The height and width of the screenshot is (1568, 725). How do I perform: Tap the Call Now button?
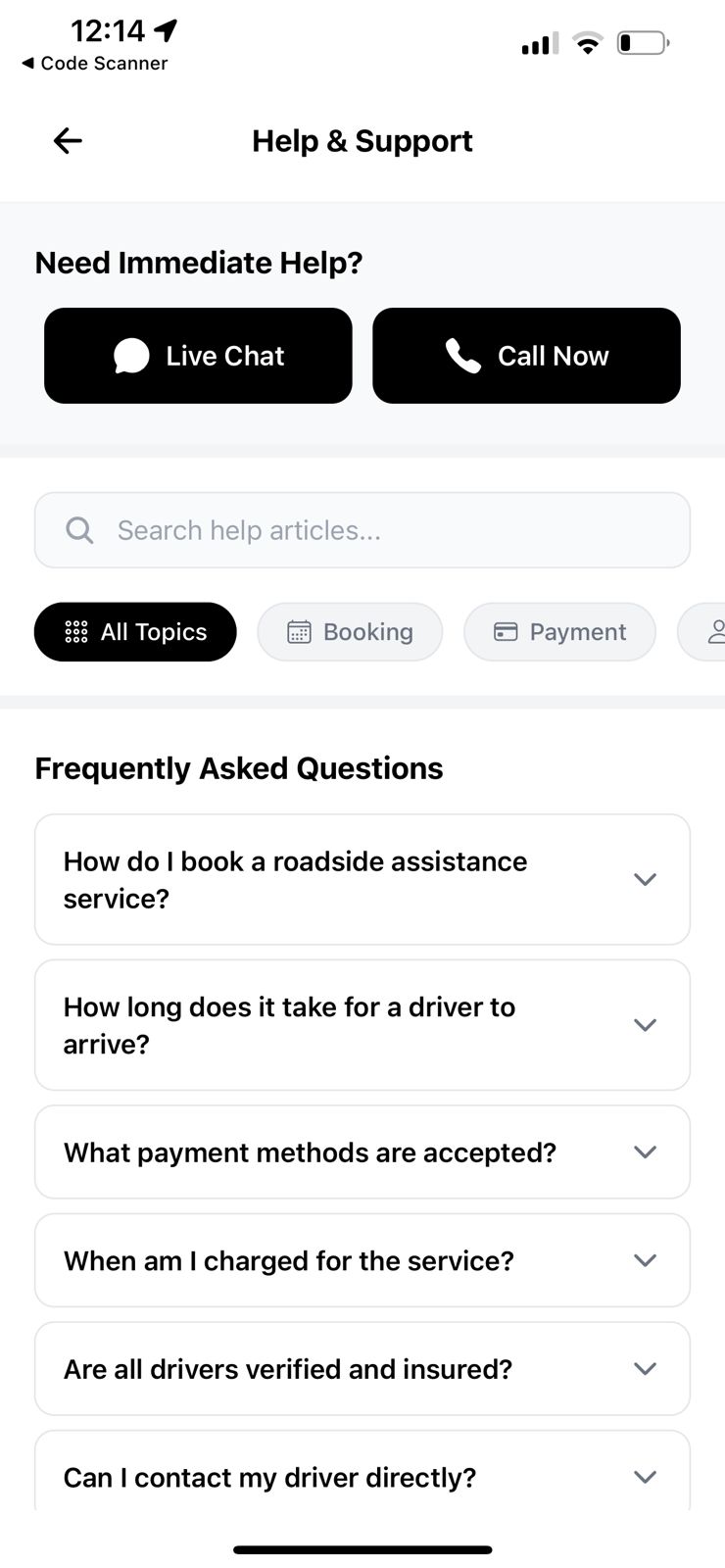pos(526,356)
